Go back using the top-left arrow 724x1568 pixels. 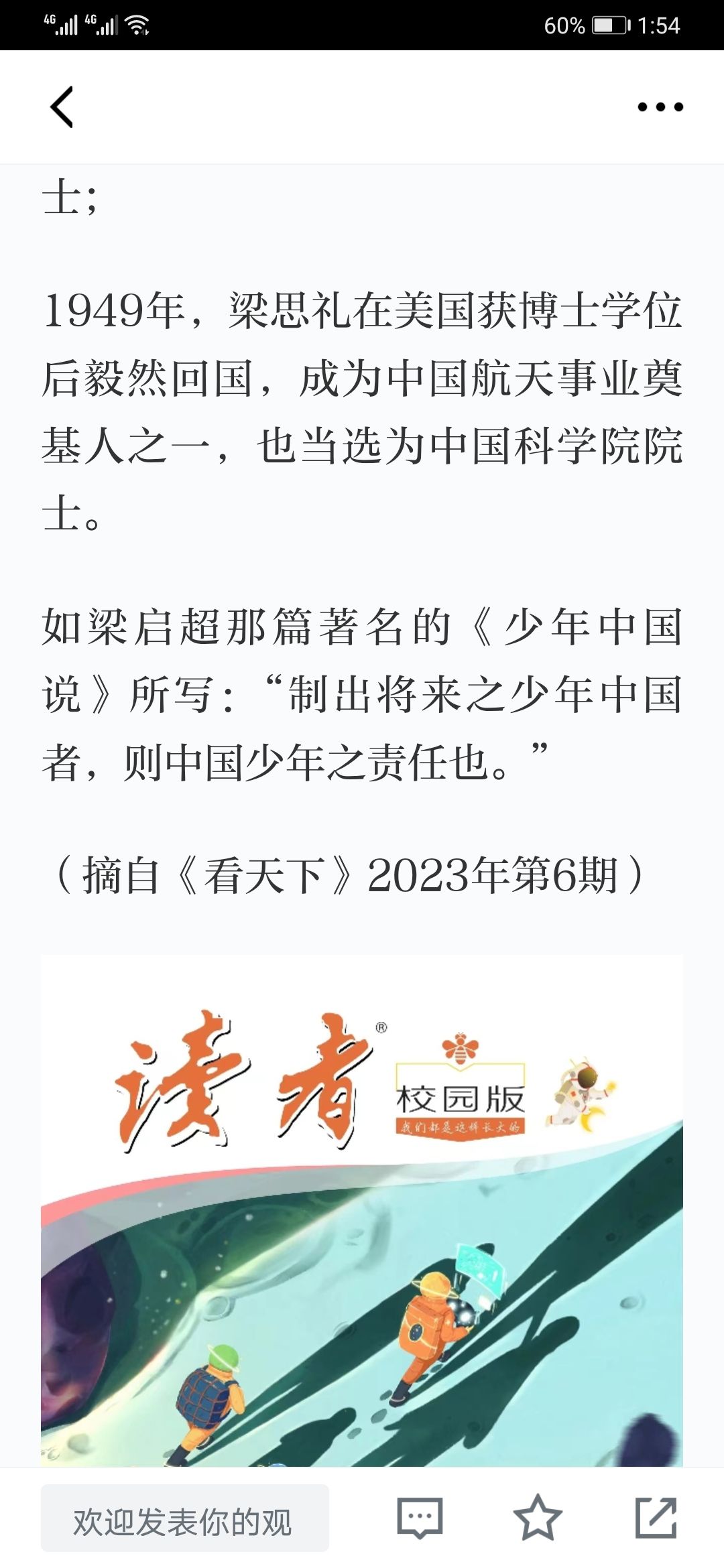[x=62, y=107]
